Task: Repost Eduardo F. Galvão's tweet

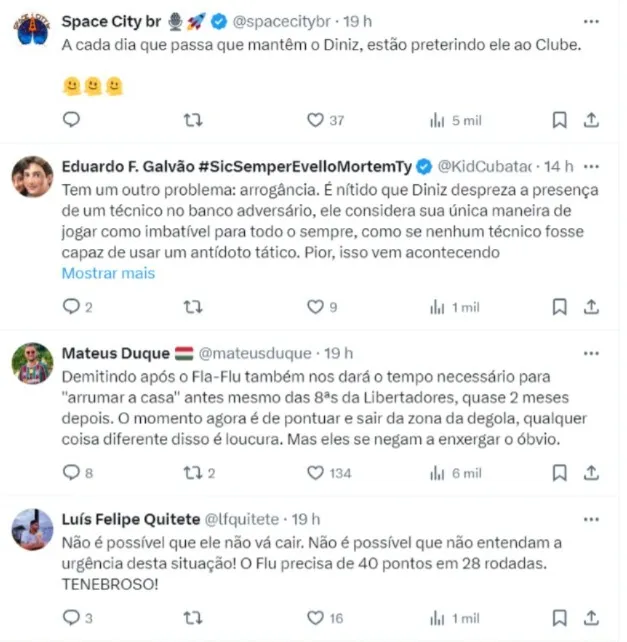Action: click(x=193, y=307)
